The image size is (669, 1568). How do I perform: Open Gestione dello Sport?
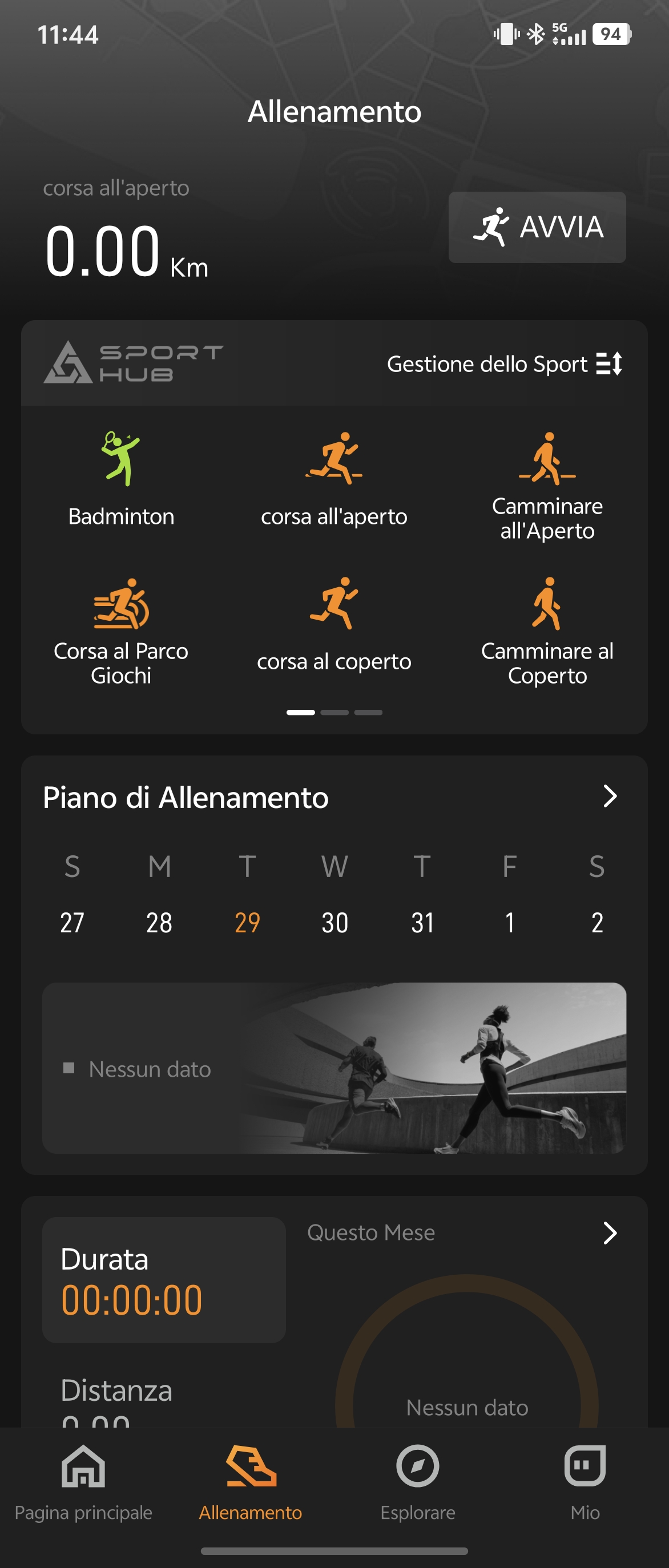pos(504,364)
